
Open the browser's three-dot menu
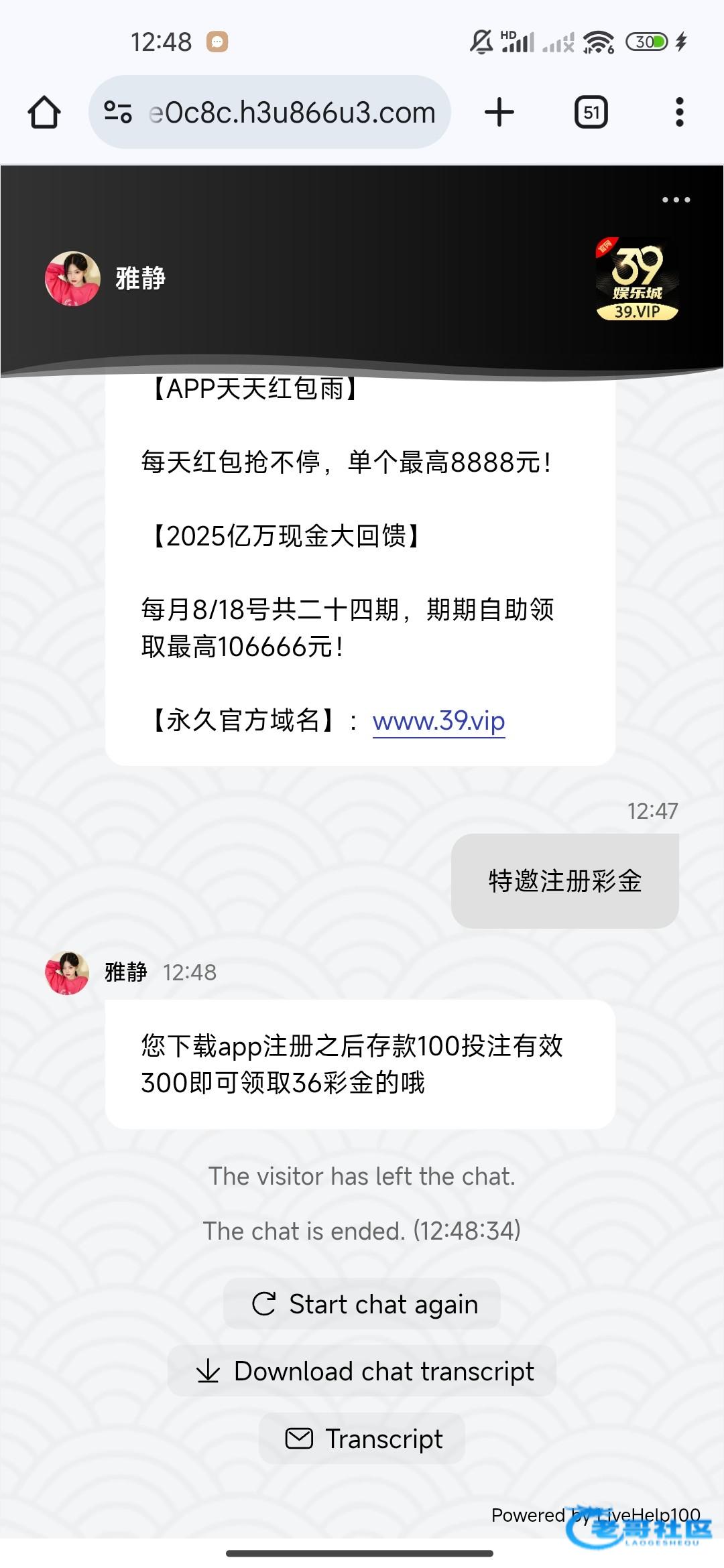679,113
